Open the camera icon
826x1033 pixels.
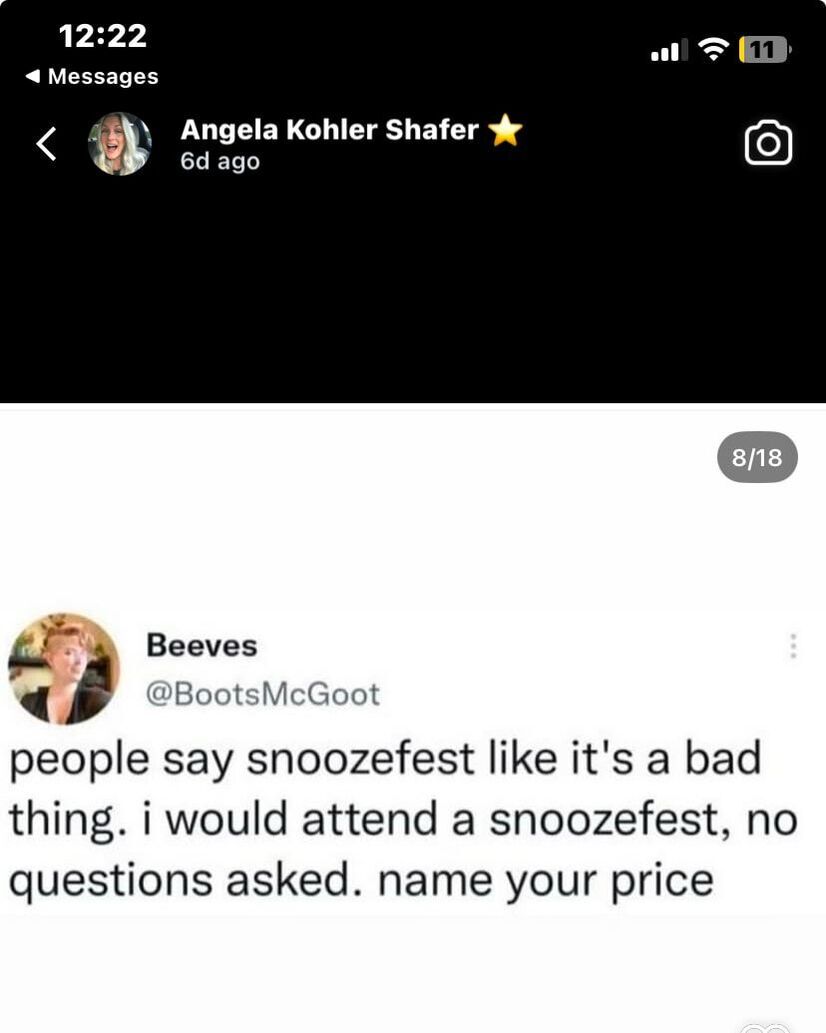(768, 144)
